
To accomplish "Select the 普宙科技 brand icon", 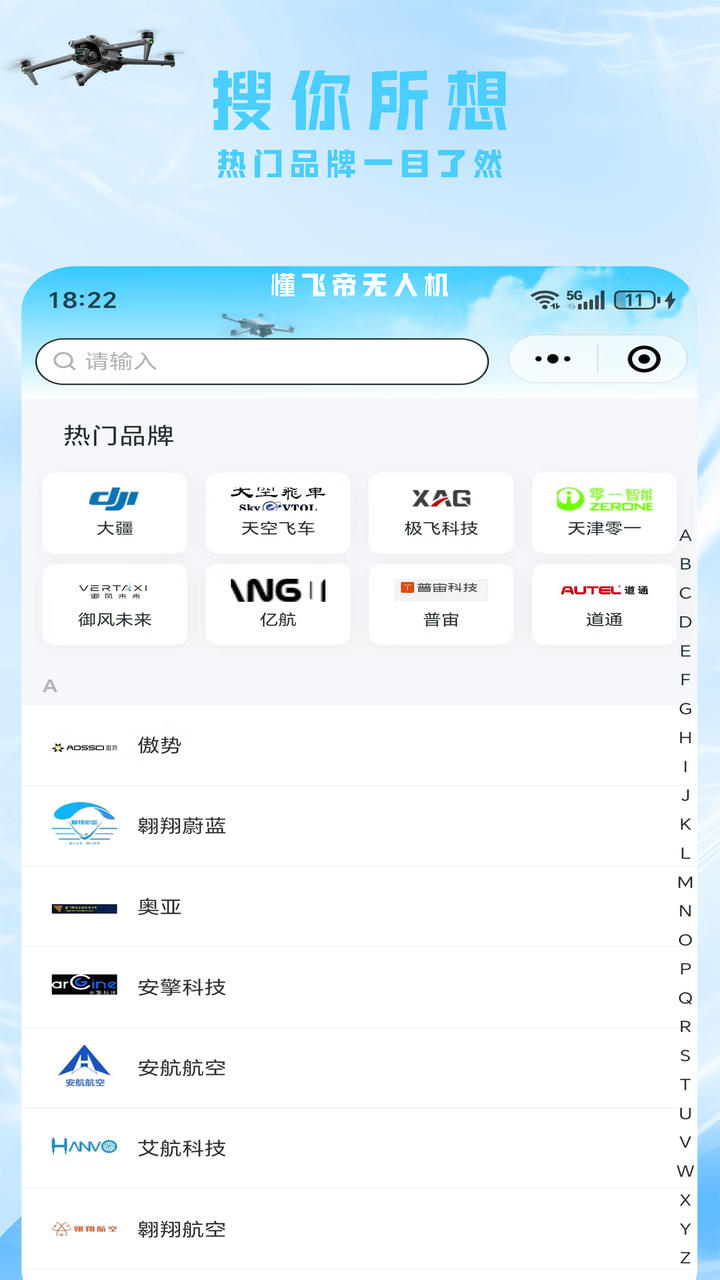I will click(x=440, y=604).
